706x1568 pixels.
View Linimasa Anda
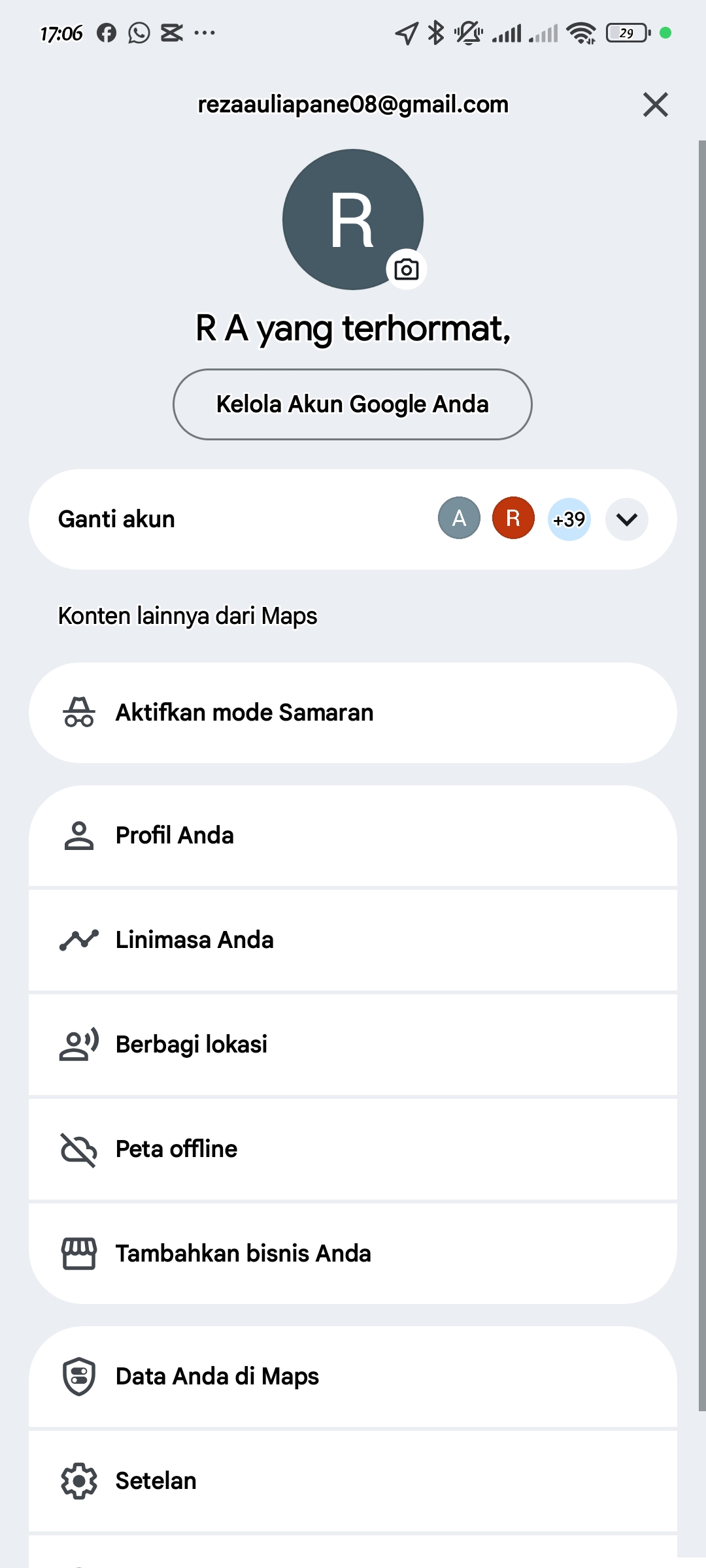(x=353, y=940)
